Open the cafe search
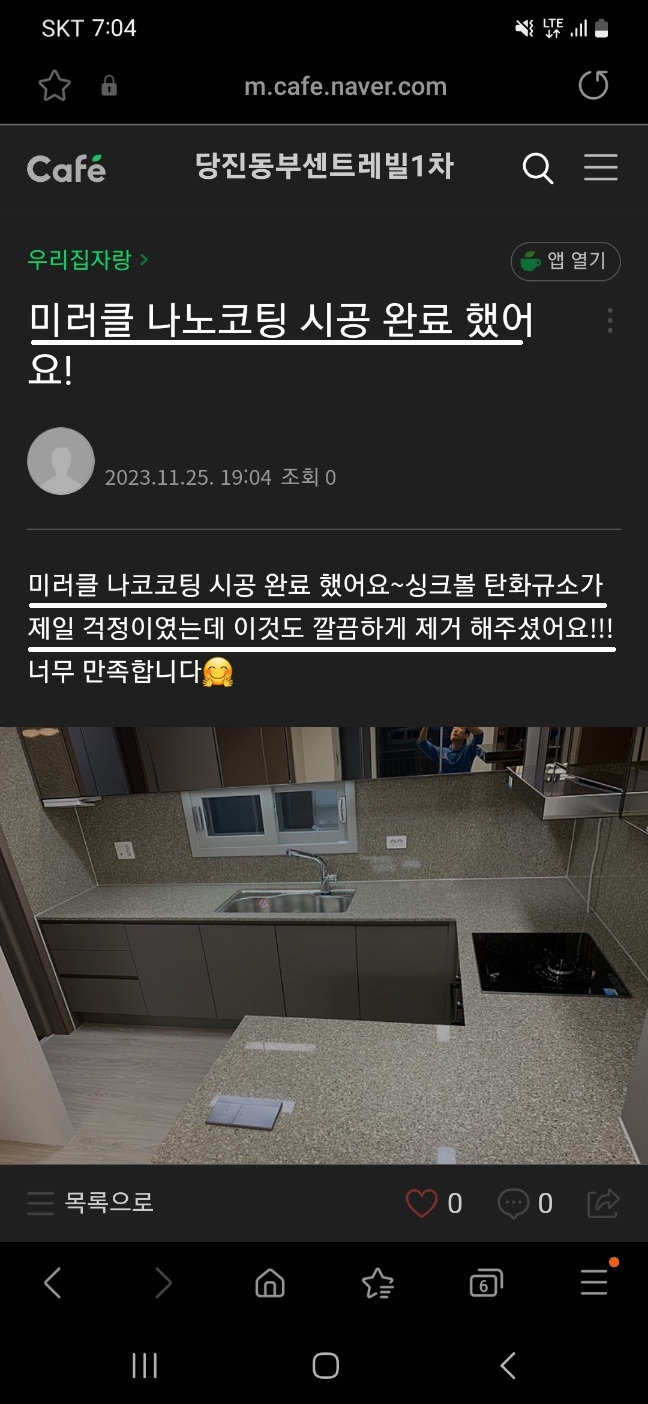The image size is (648, 1404). pyautogui.click(x=538, y=168)
